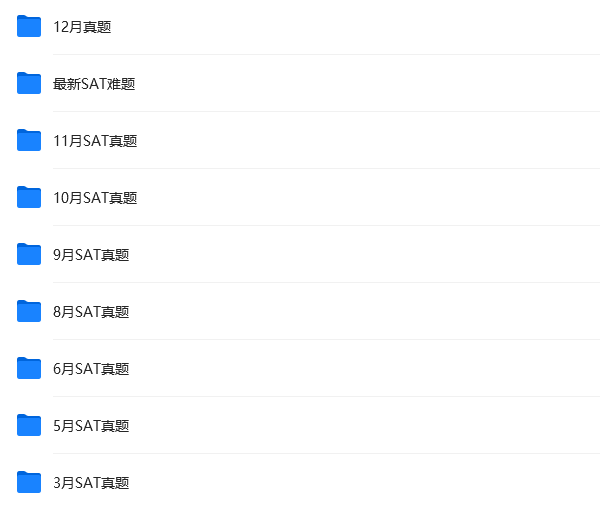Select the 10月SAT真题 folder

(x=95, y=198)
